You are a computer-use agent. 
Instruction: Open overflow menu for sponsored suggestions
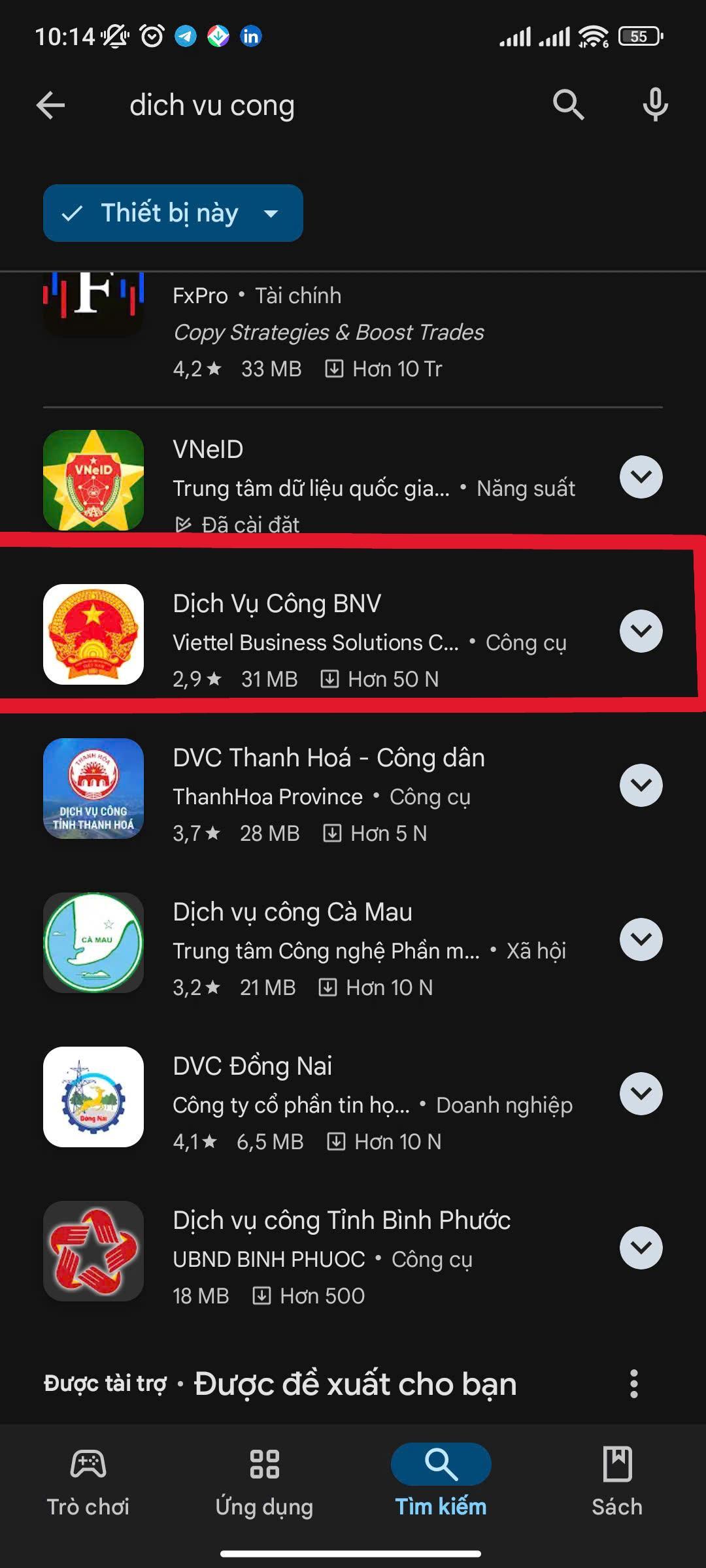(x=633, y=1384)
